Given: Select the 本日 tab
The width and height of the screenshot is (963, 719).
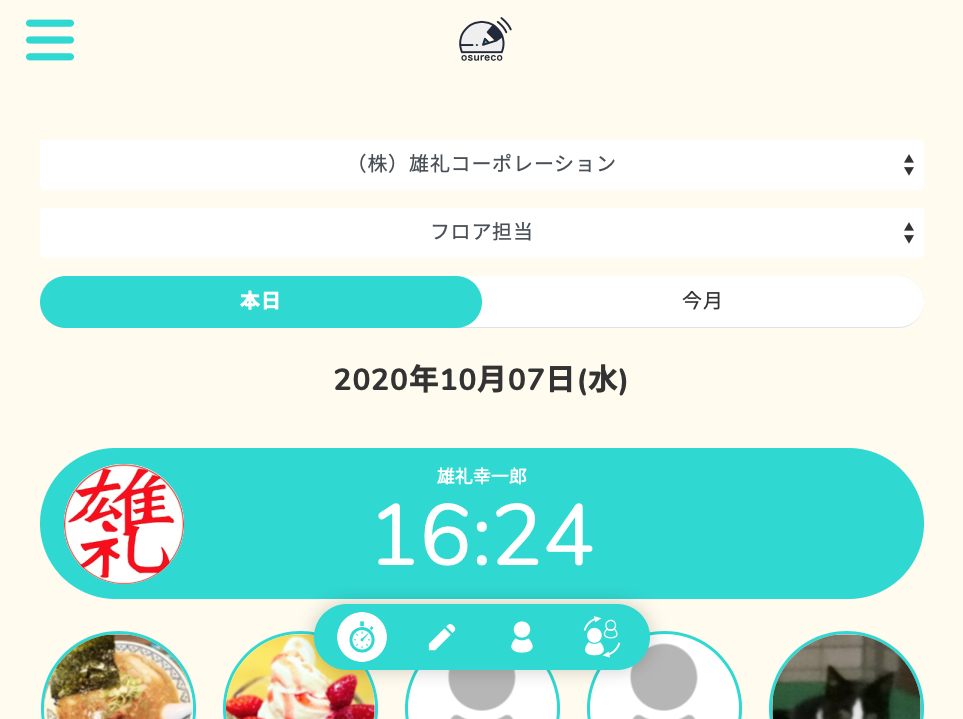Looking at the screenshot, I should pyautogui.click(x=260, y=301).
